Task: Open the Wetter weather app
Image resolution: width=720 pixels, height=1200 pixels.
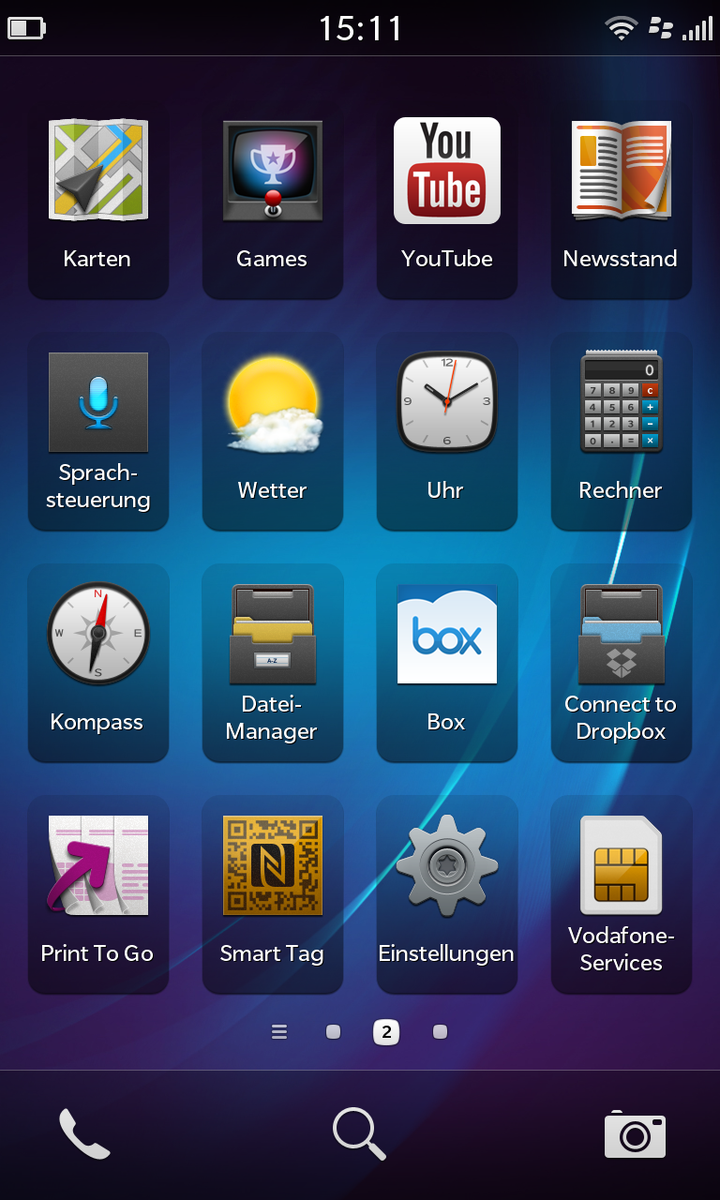Action: point(272,431)
